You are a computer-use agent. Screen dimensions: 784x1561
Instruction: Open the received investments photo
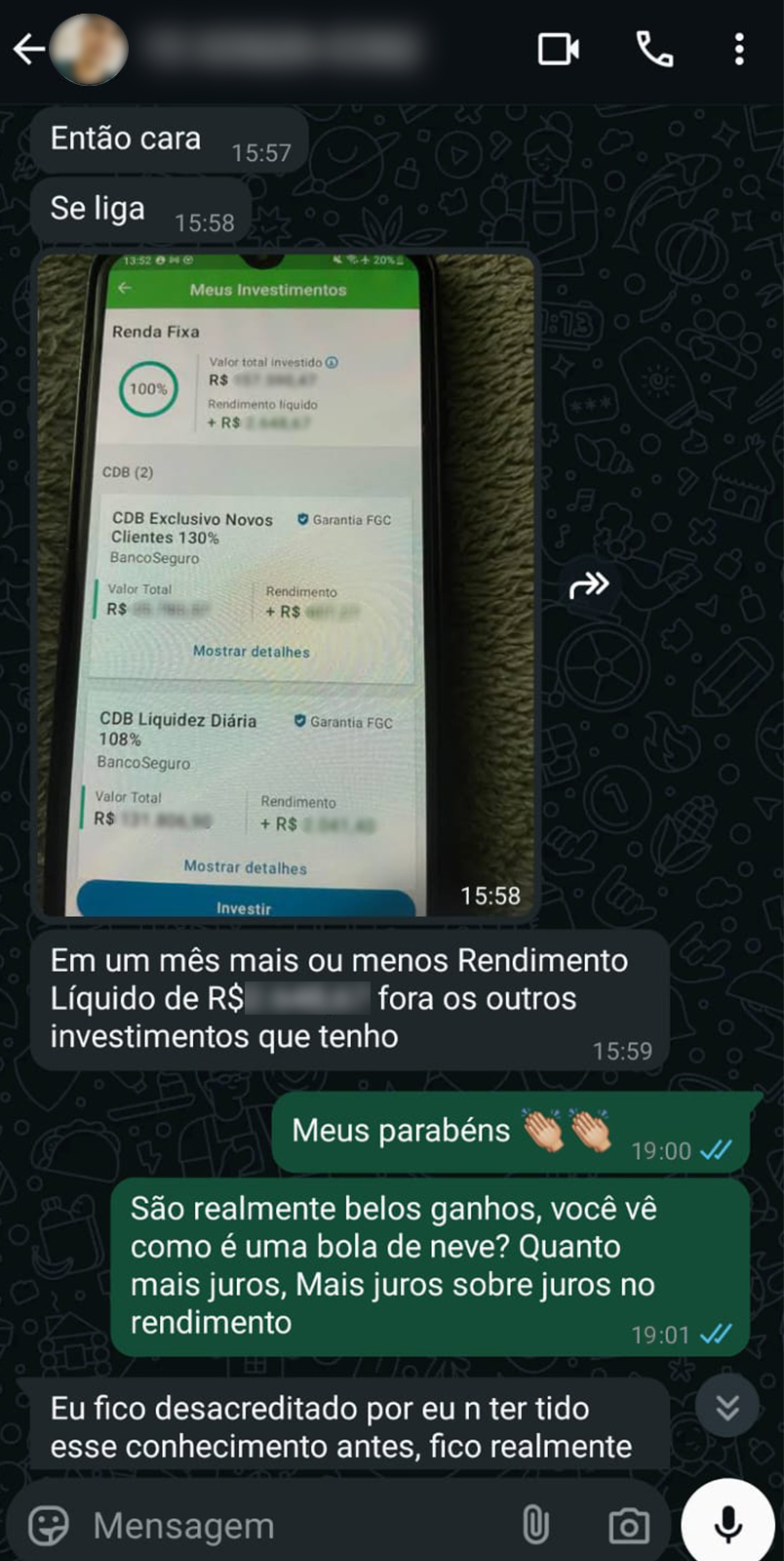click(x=286, y=585)
